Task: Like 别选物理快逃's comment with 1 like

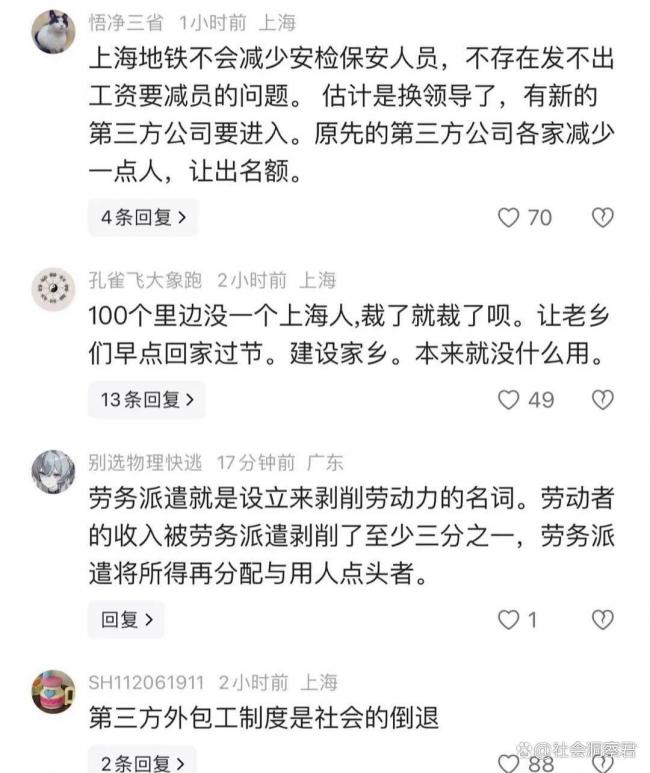Action: click(x=509, y=620)
